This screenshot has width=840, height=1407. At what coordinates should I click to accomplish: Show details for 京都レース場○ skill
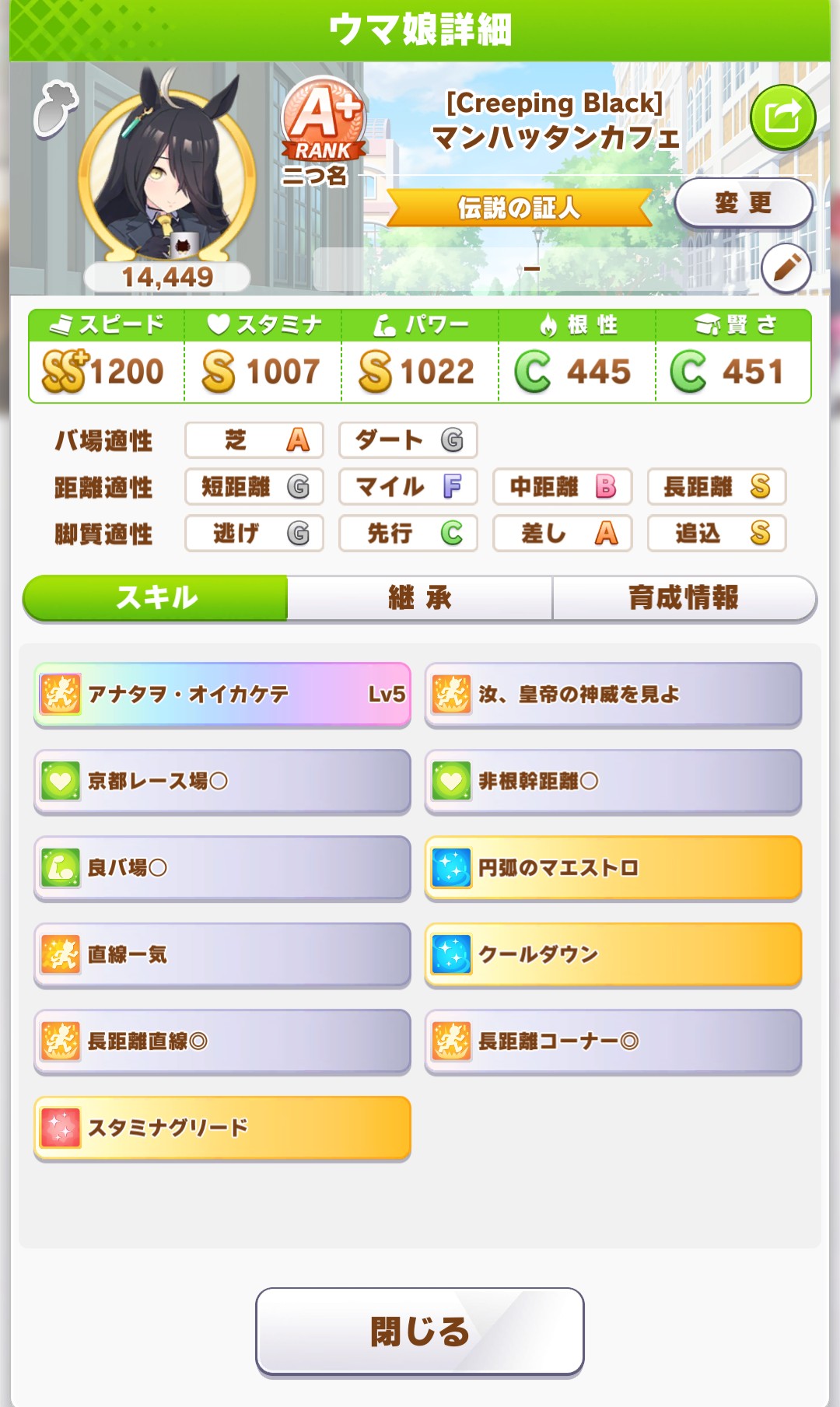click(222, 781)
